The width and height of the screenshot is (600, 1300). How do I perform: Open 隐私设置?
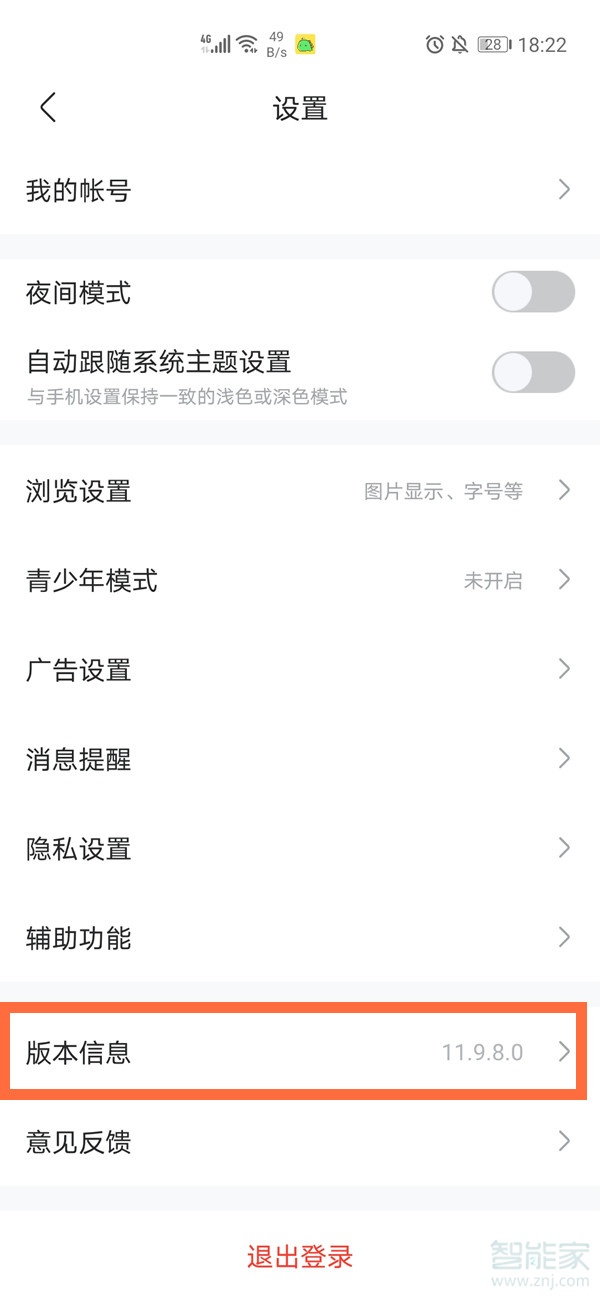pyautogui.click(x=300, y=849)
